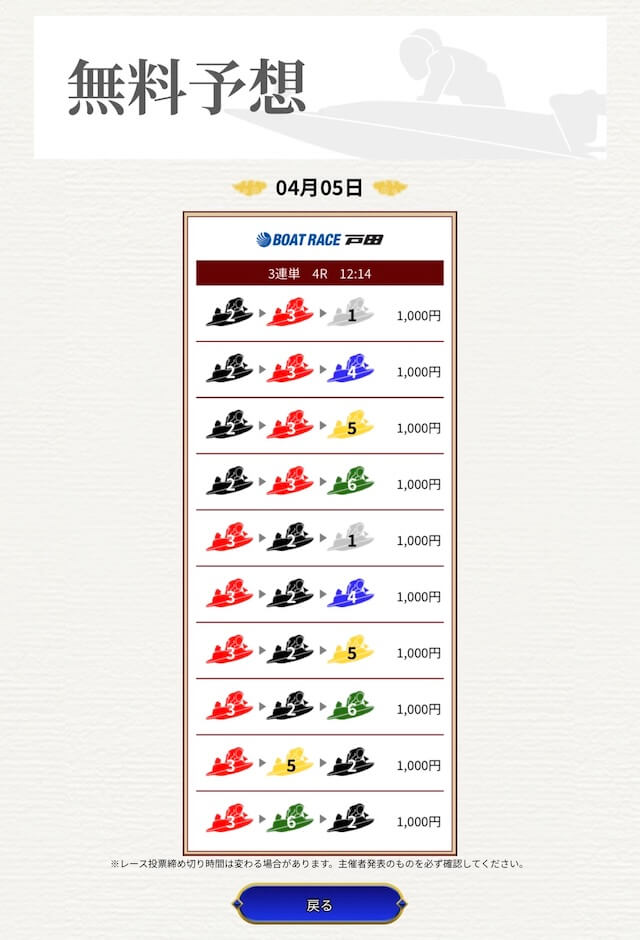
Task: Tap the 戻る back button
Action: coord(319,905)
